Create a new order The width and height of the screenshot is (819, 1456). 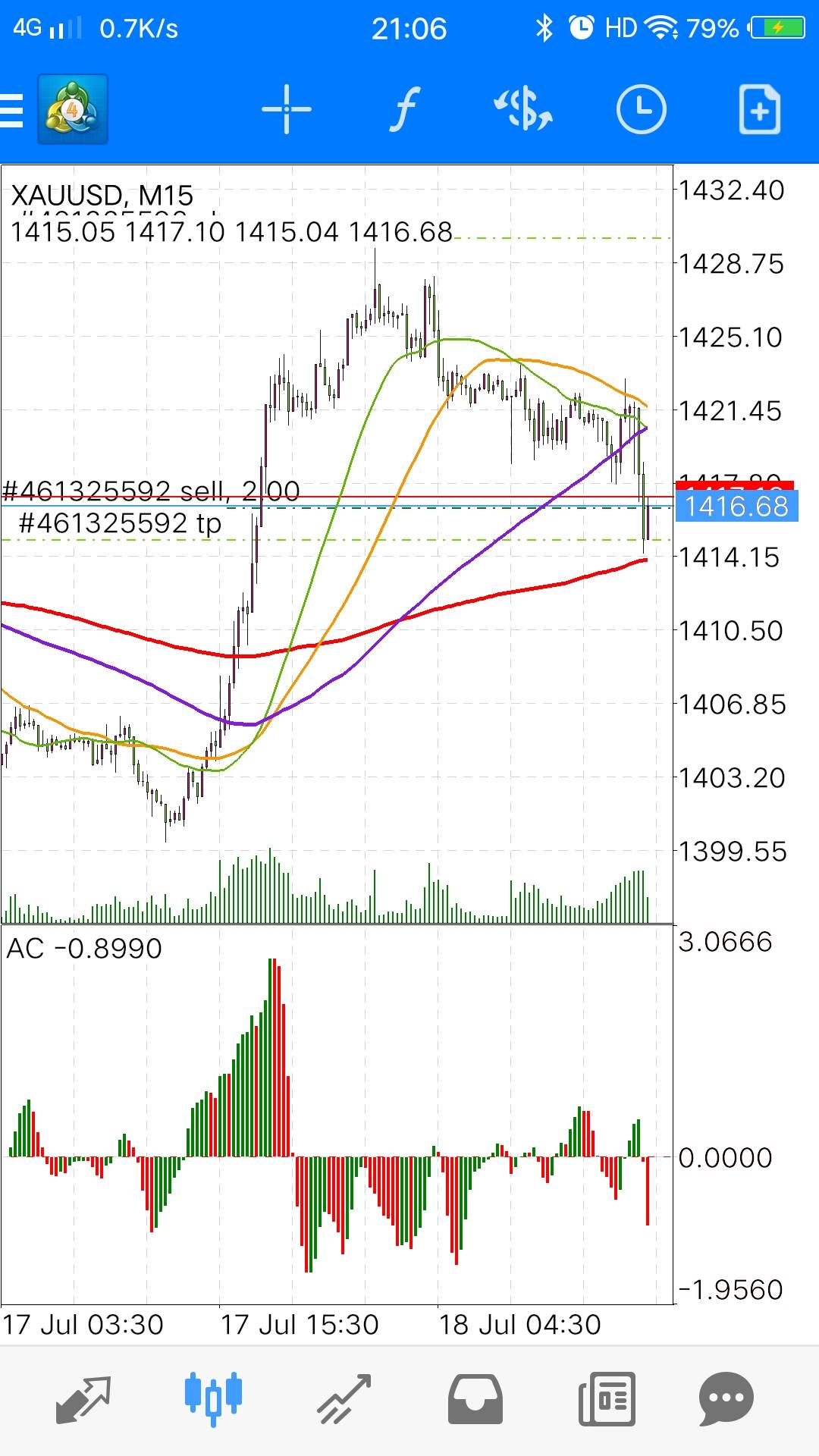(760, 110)
